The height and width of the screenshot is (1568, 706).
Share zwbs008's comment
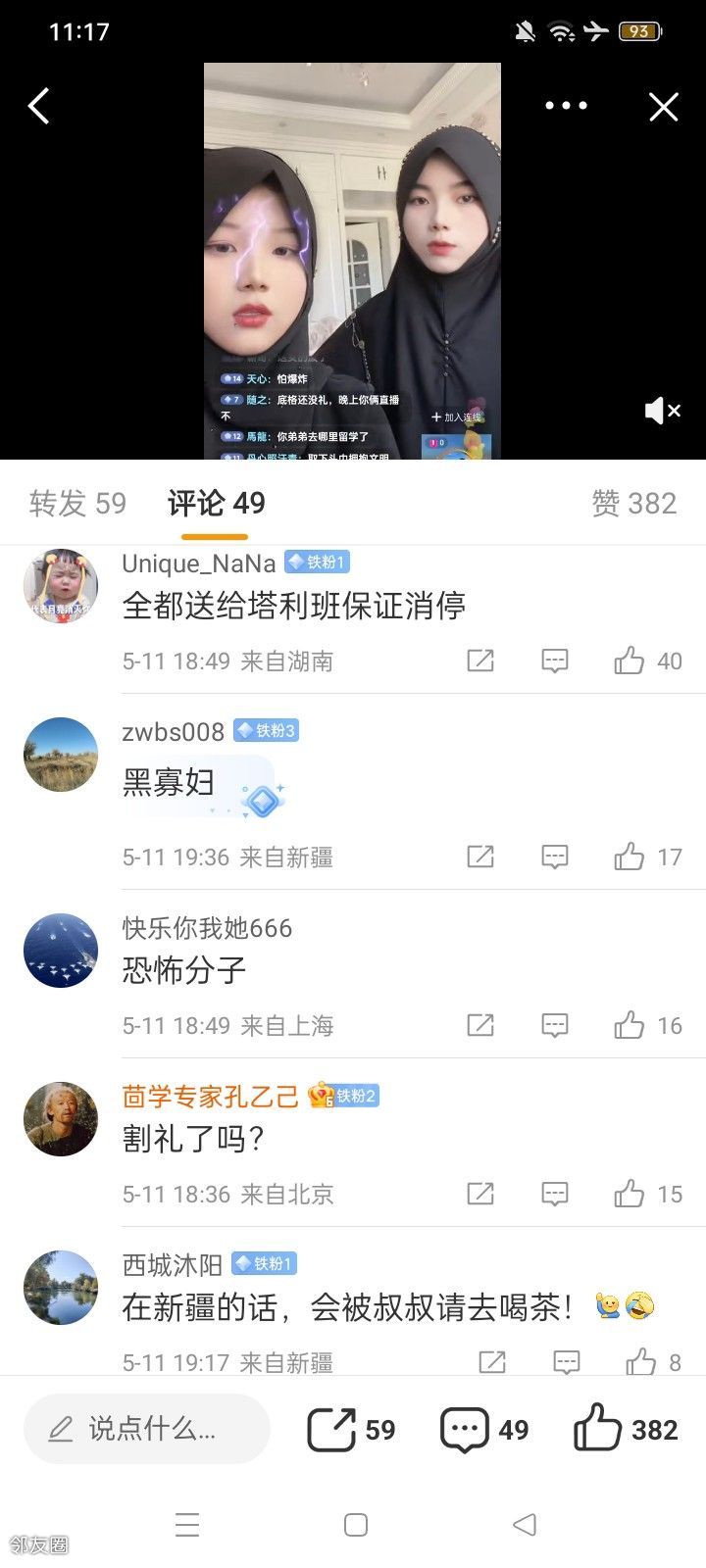480,857
